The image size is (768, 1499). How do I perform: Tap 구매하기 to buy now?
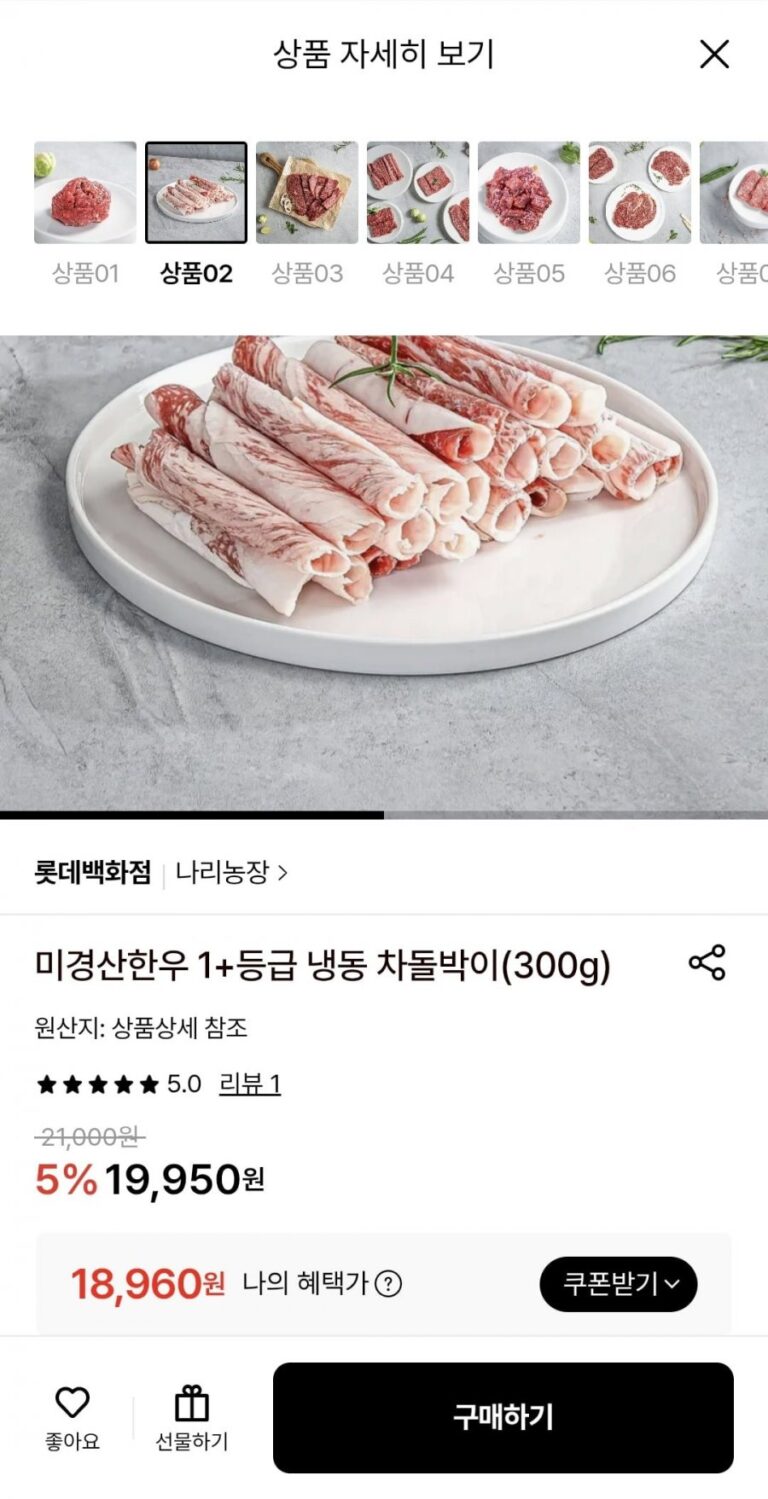pyautogui.click(x=503, y=1417)
